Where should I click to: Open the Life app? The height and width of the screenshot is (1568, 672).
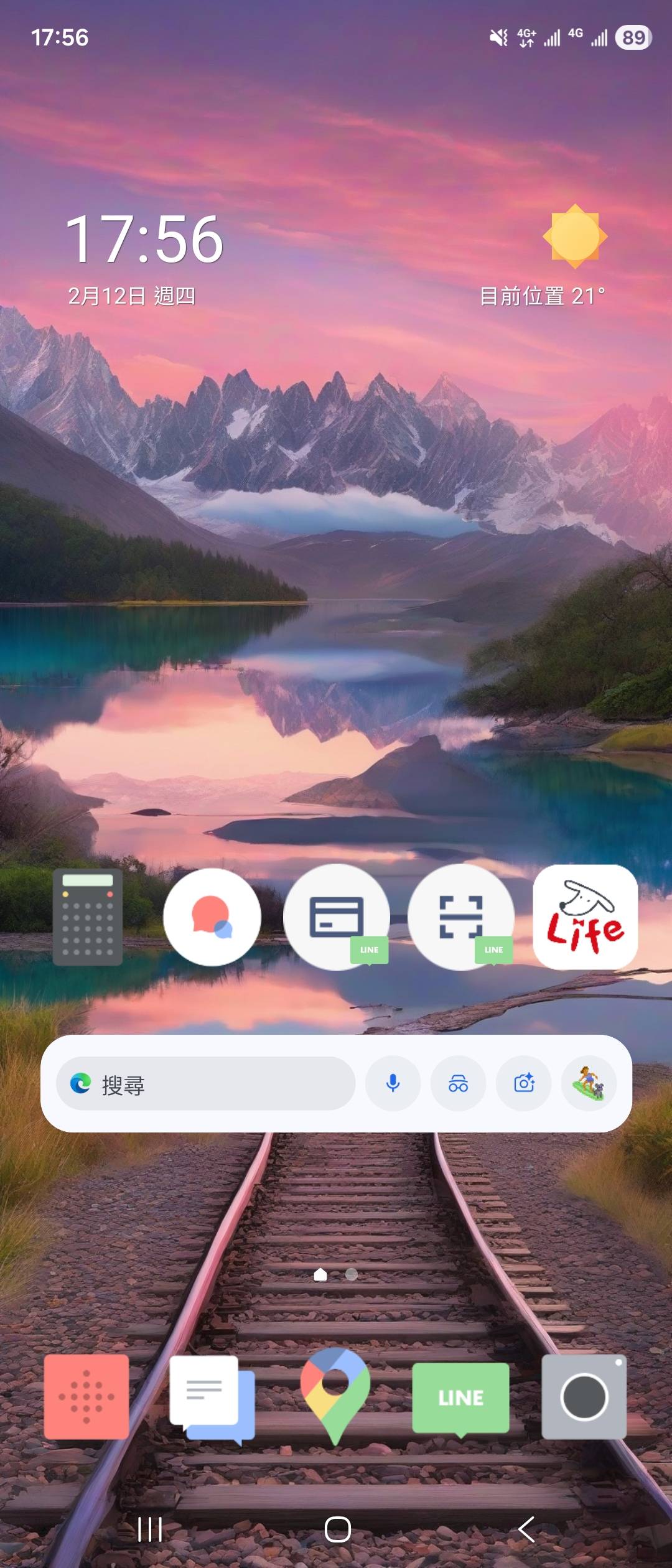click(x=585, y=917)
